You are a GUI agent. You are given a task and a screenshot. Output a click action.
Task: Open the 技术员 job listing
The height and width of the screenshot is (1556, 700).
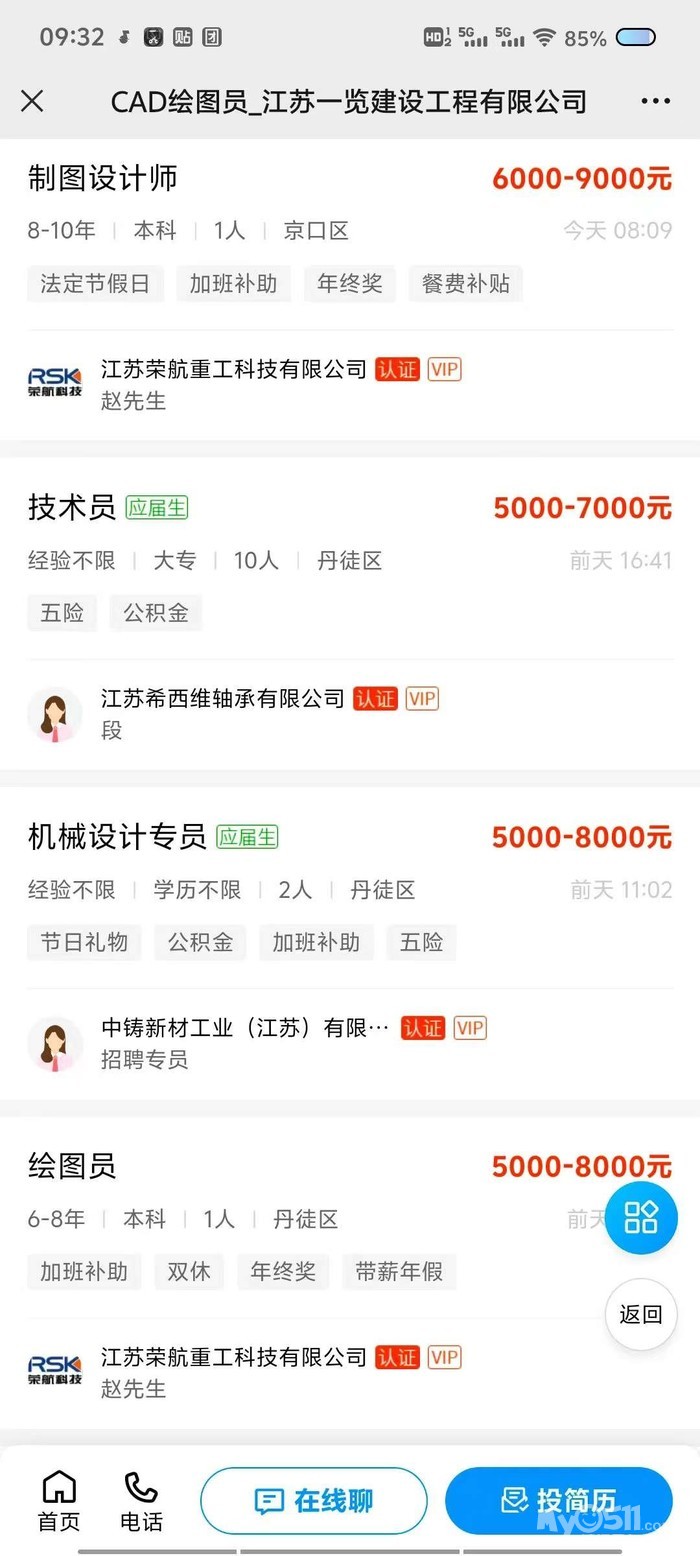tap(72, 508)
